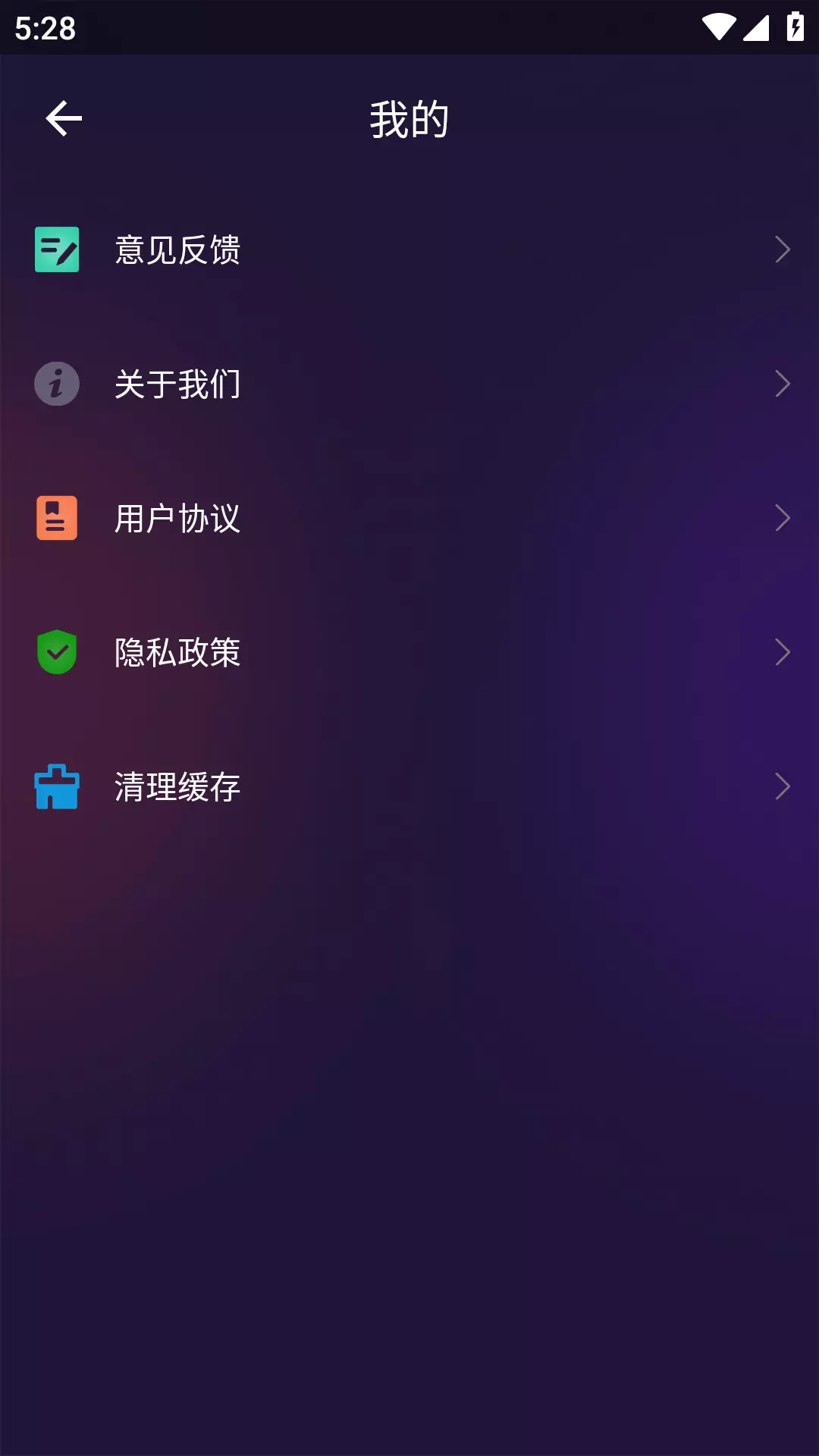View the 用户协议 user agreement

[409, 518]
